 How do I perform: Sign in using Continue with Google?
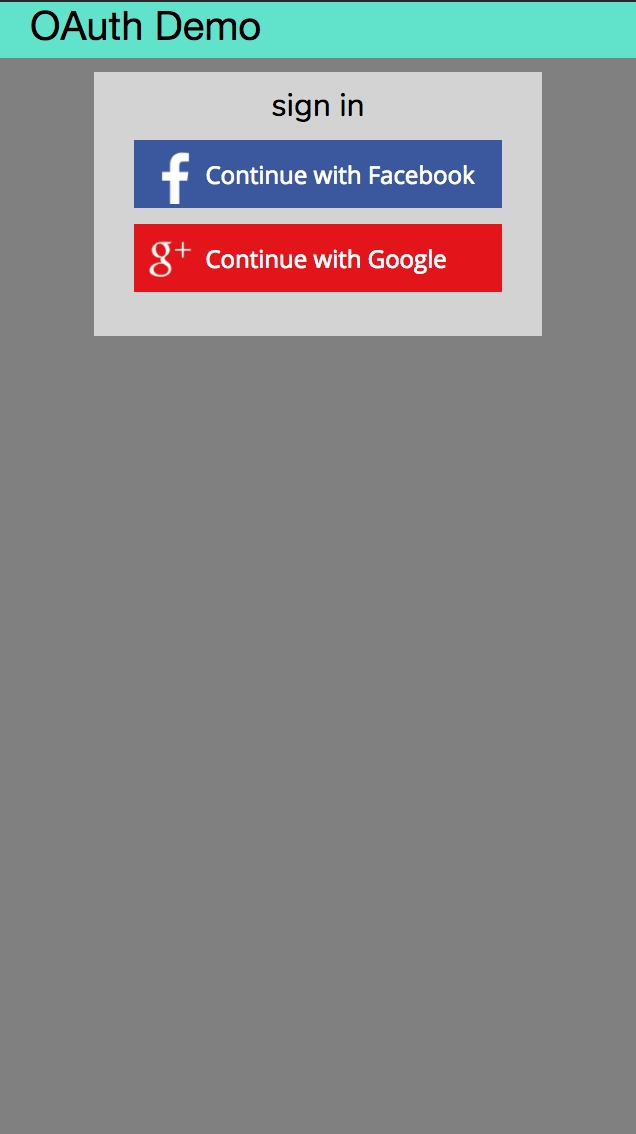tap(317, 258)
